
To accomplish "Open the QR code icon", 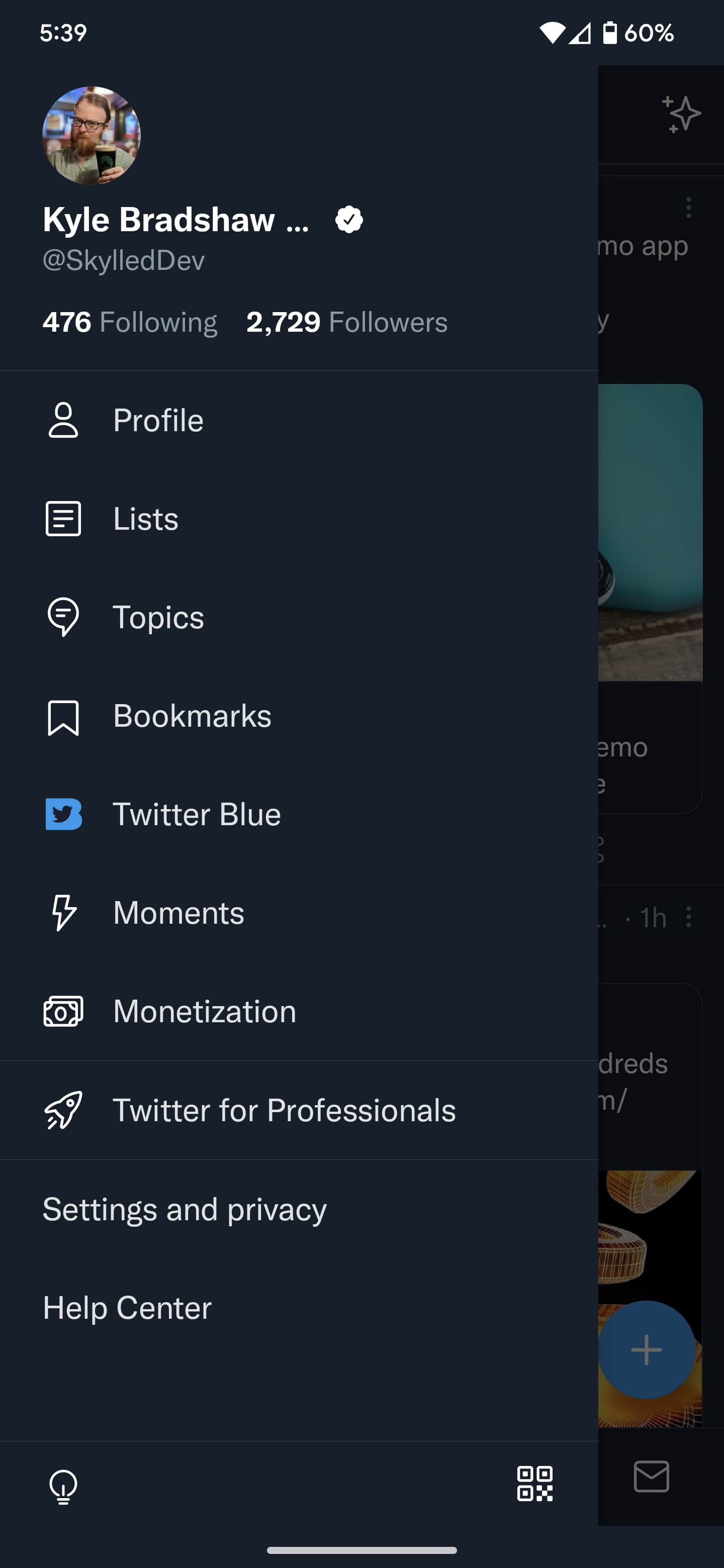I will (534, 1484).
